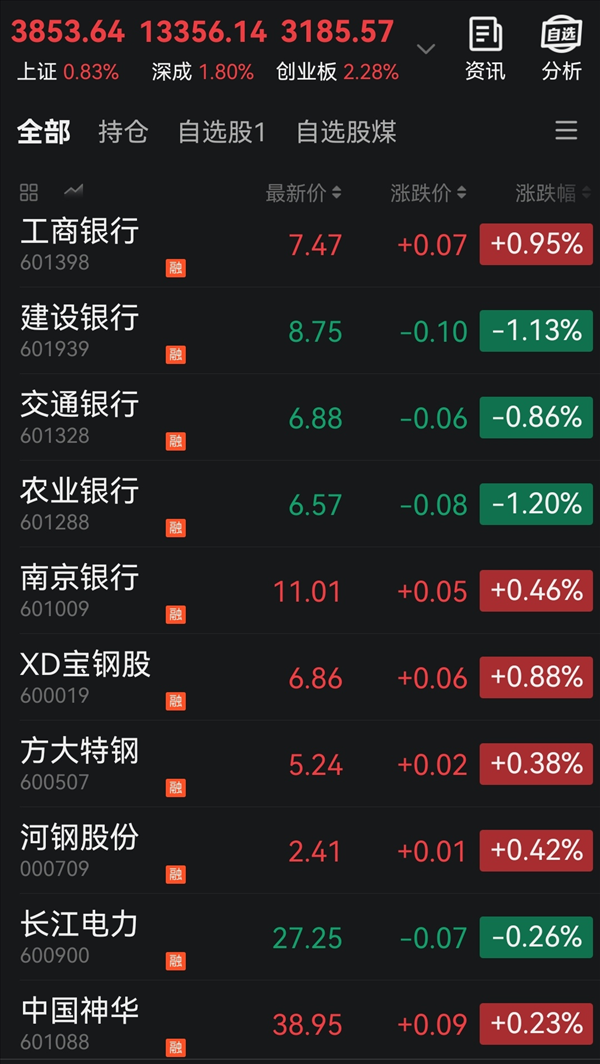This screenshot has width=600, height=1064.
Task: Open the watchlist group menu icon
Action: pos(566,130)
